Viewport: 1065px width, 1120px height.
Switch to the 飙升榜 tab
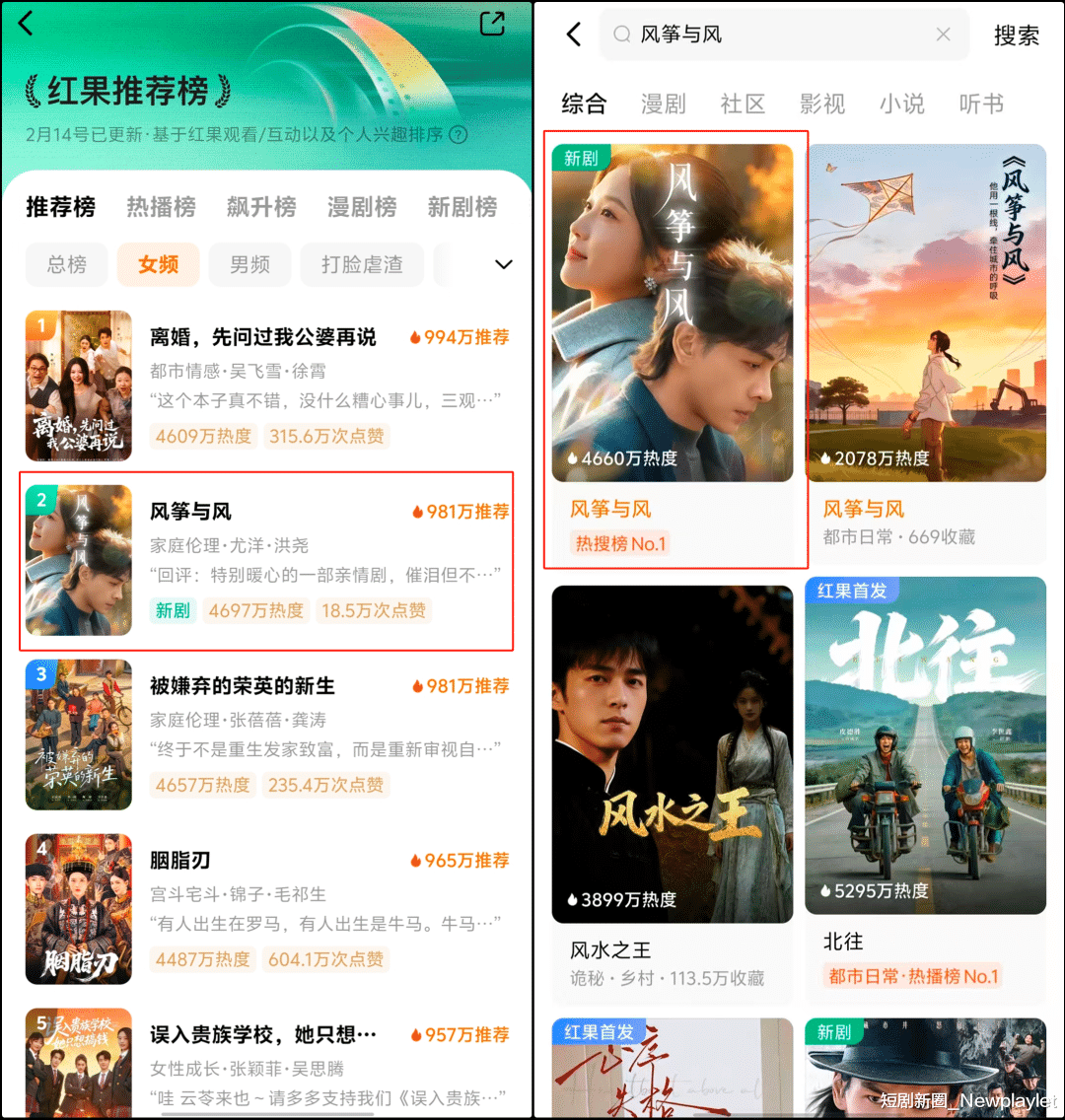coord(261,207)
